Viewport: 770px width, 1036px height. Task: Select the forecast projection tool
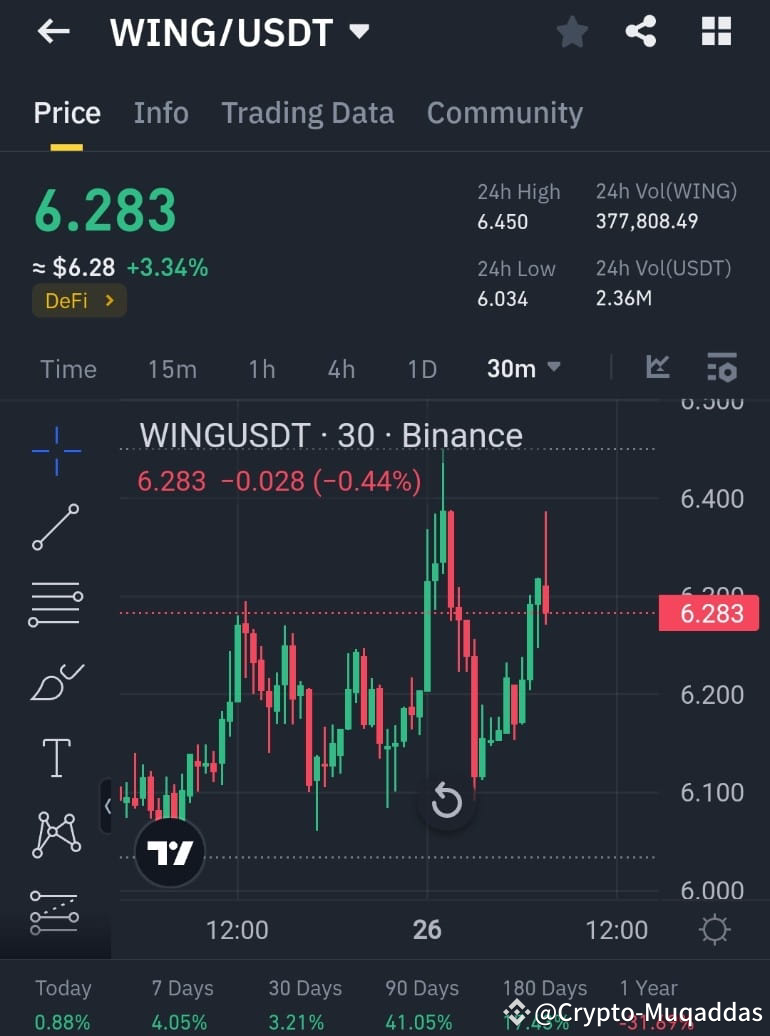55,912
